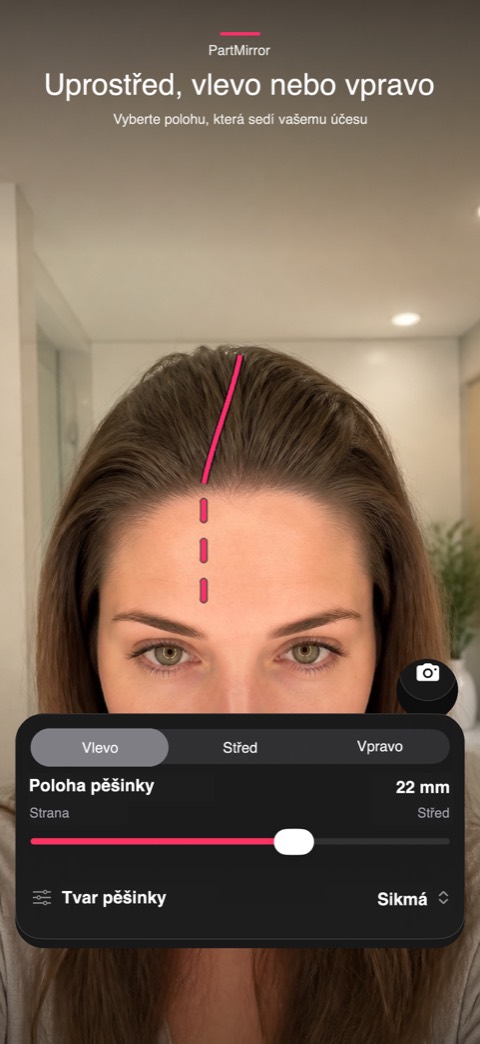Switch to the Vpravo position

[379, 746]
